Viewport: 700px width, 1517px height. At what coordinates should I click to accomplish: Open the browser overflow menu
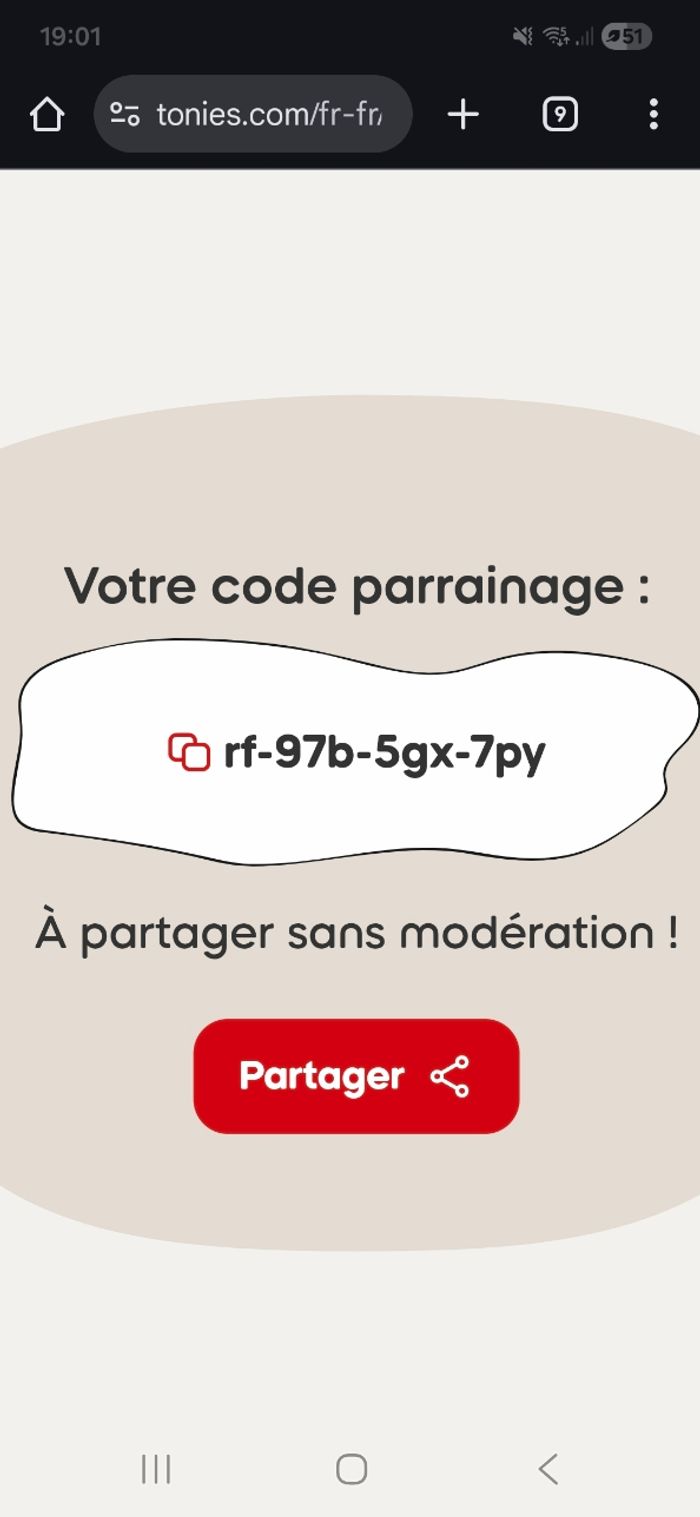pyautogui.click(x=653, y=115)
